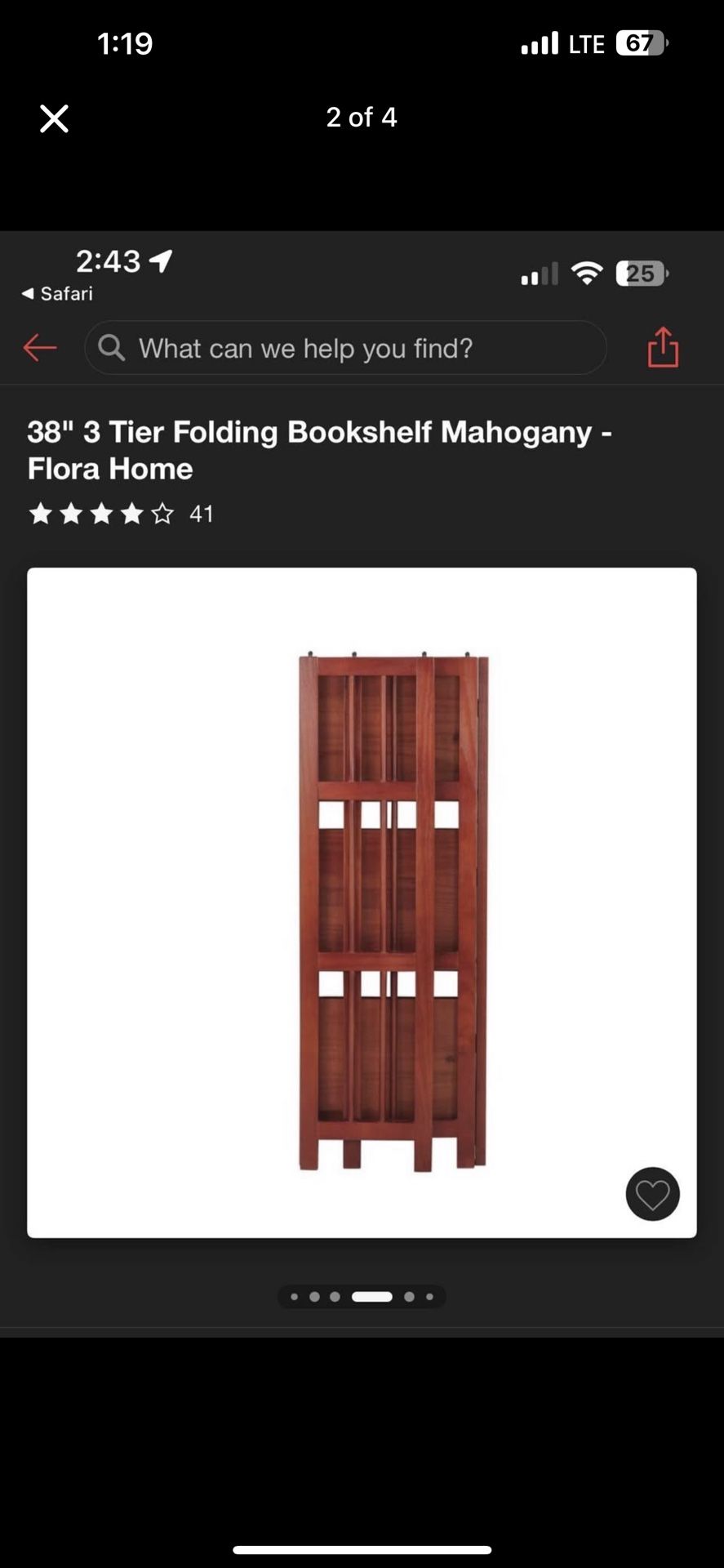Close the image viewer
Image resolution: width=724 pixels, height=1568 pixels.
pos(54,118)
